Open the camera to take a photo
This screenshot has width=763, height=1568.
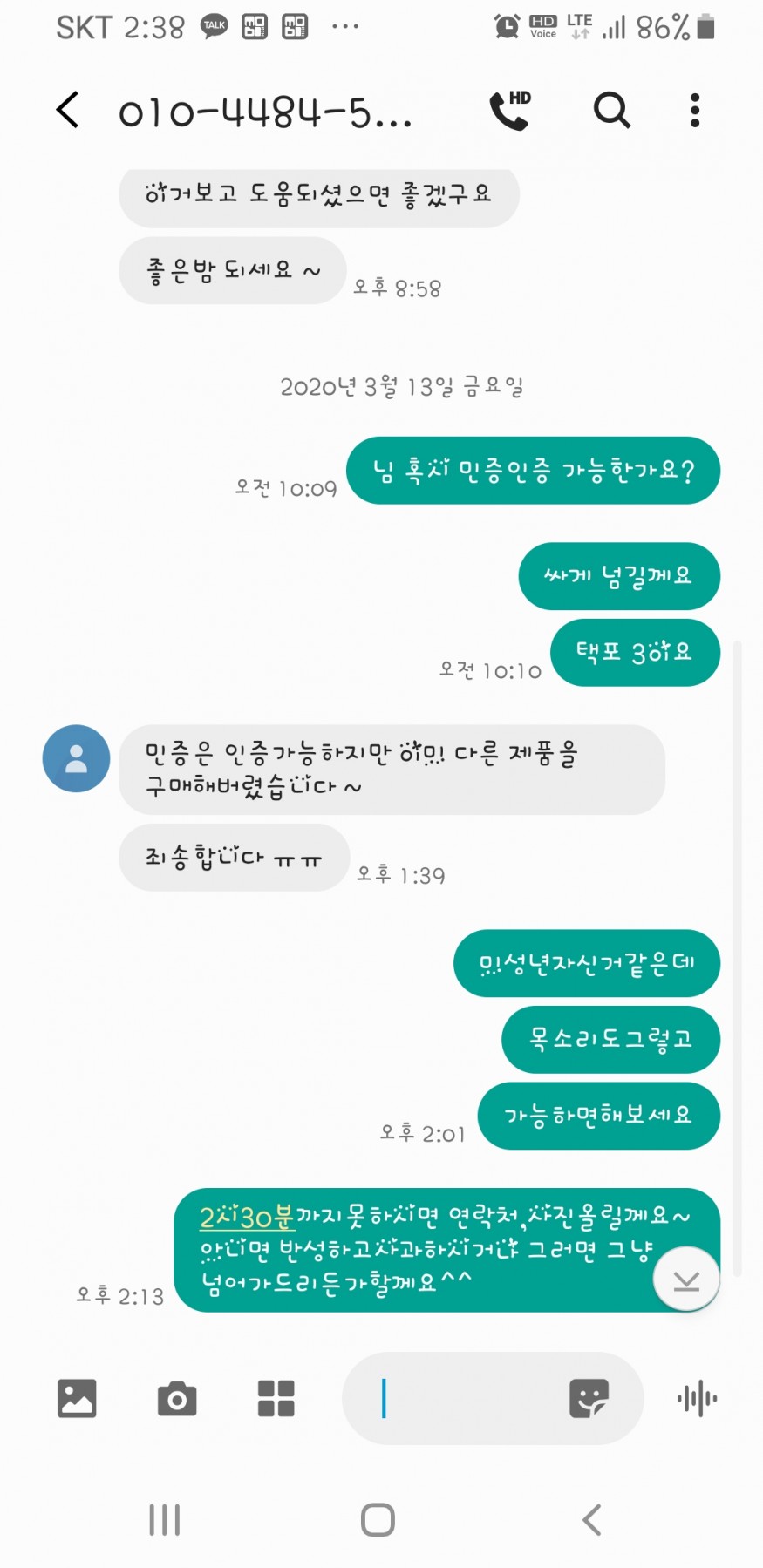(176, 1399)
